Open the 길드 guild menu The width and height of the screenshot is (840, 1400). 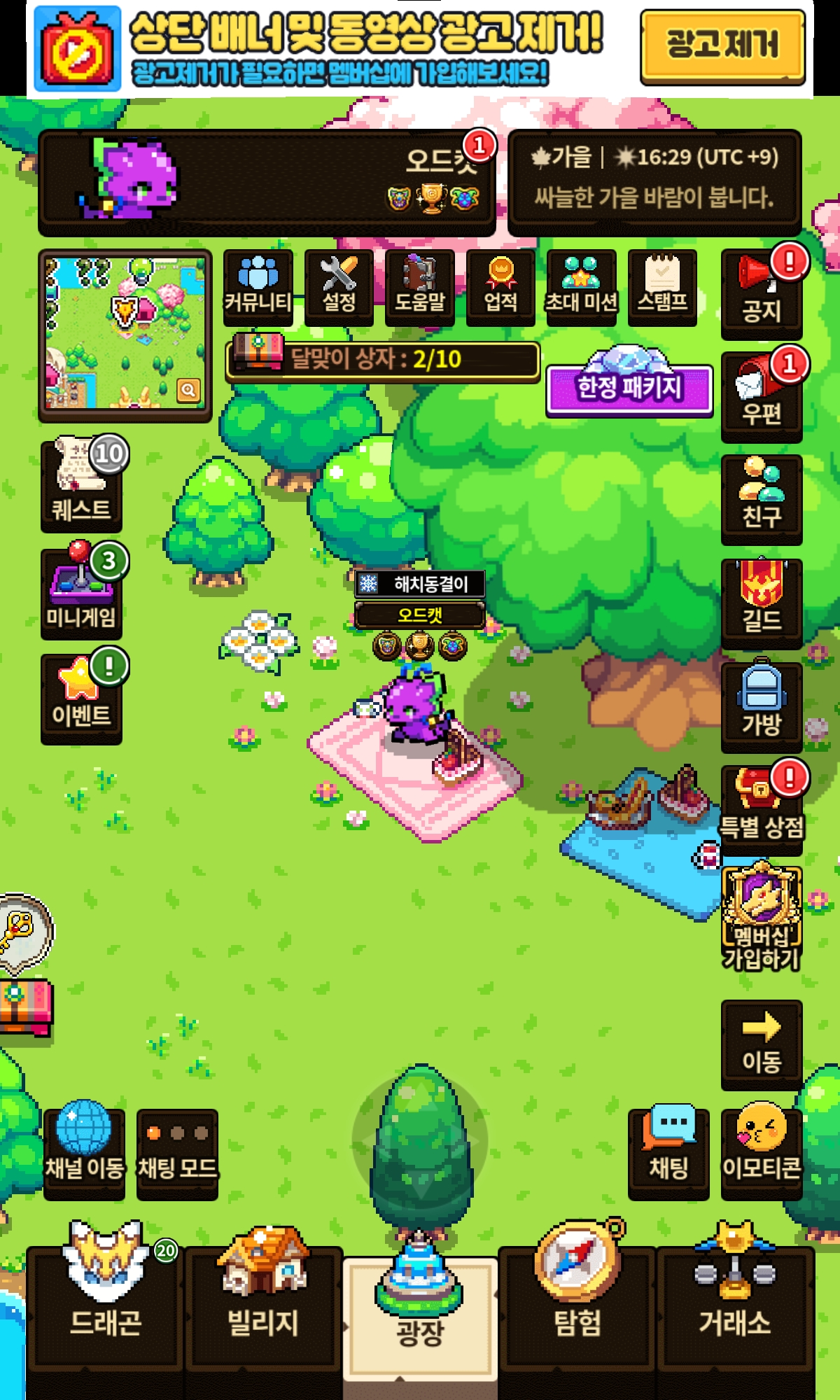tap(761, 603)
